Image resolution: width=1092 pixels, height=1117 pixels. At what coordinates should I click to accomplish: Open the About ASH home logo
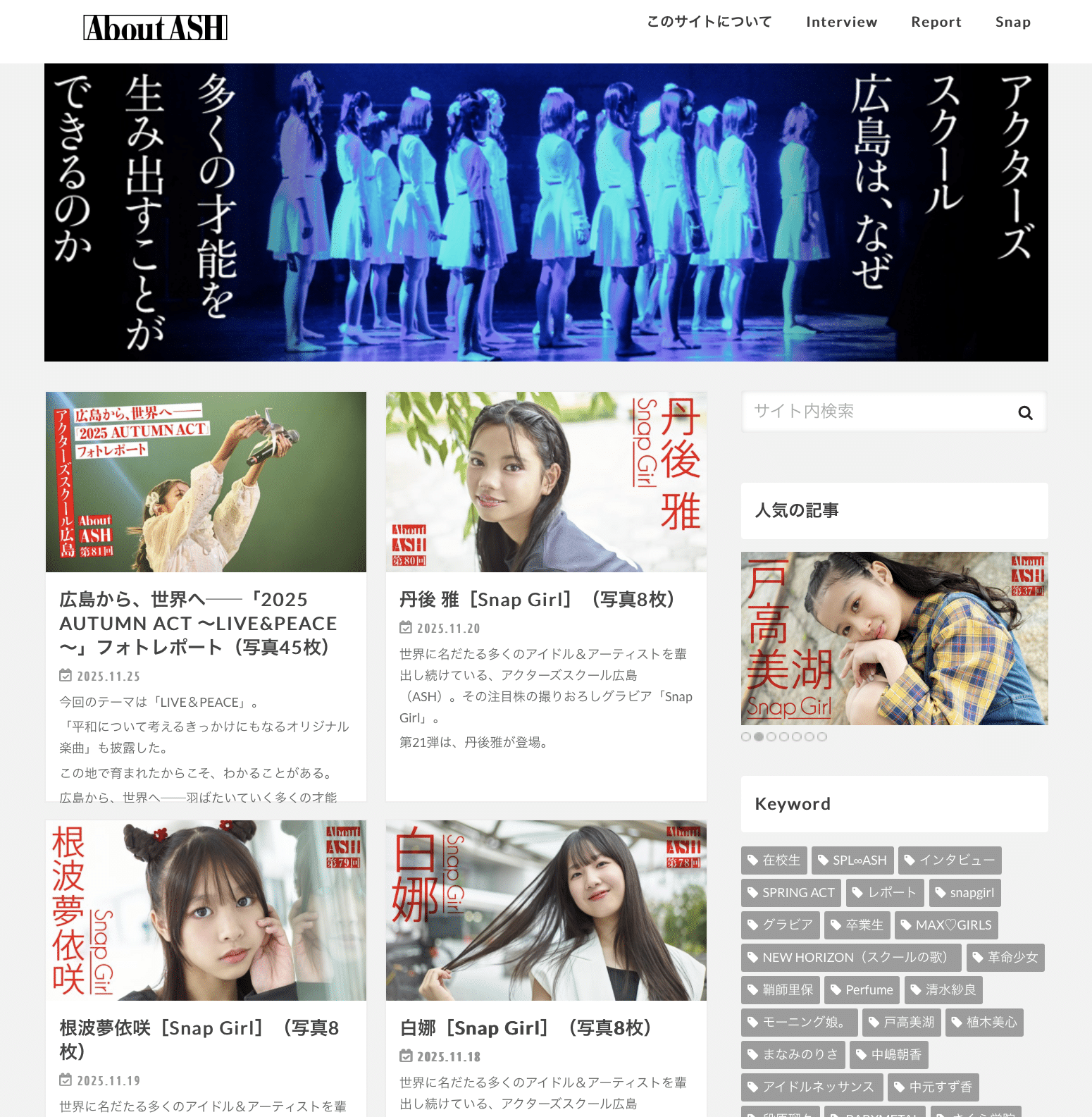[155, 27]
